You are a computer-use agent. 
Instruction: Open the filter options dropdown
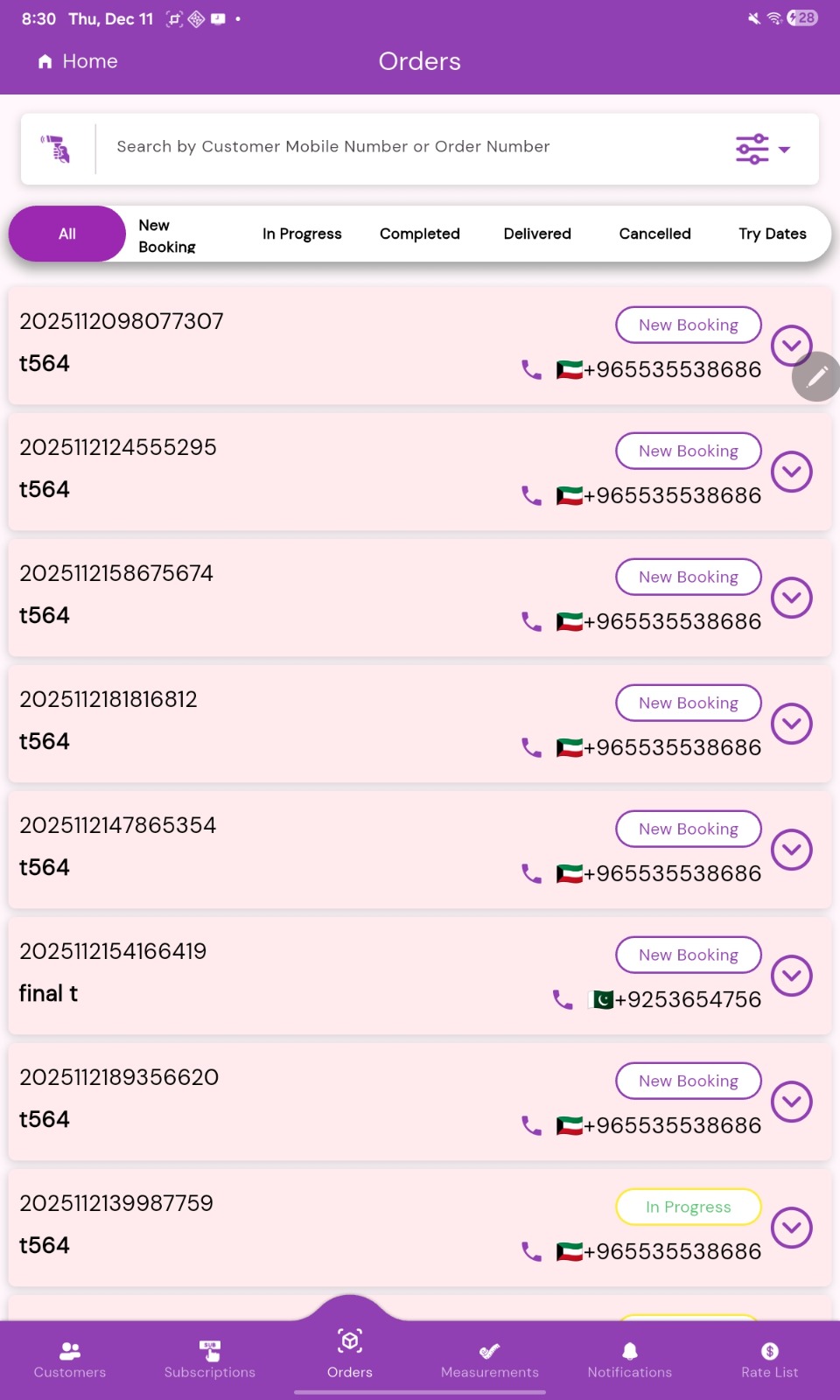pyautogui.click(x=763, y=149)
